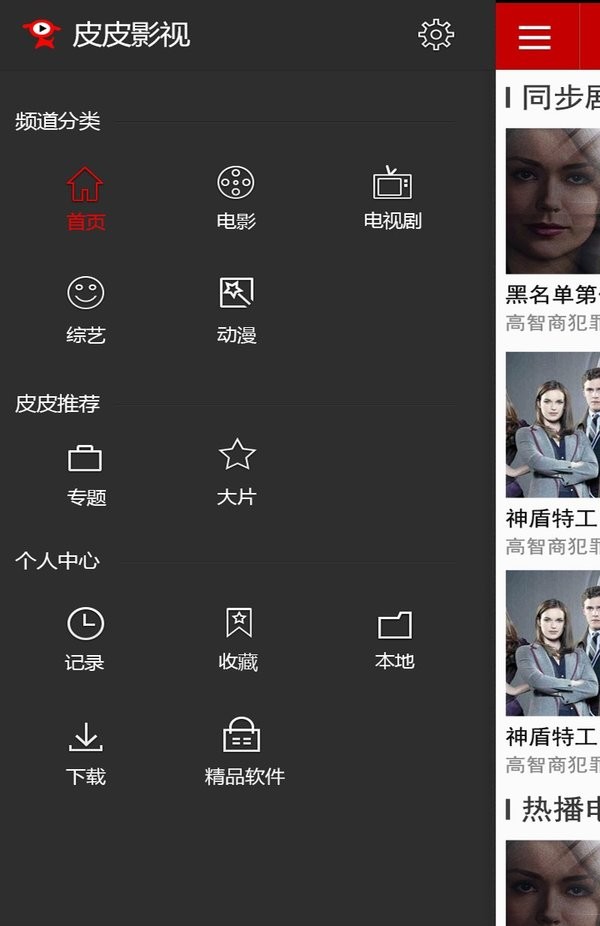Open 专题 special topics
The height and width of the screenshot is (926, 600).
85,473
